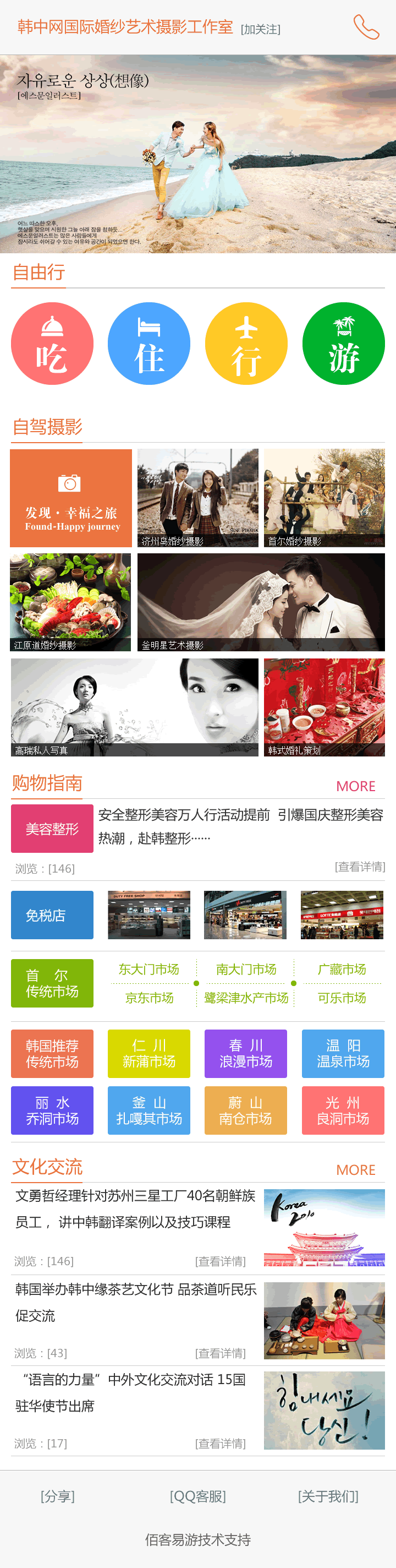Open the 吃 food category
The height and width of the screenshot is (1568, 396).
click(x=52, y=344)
